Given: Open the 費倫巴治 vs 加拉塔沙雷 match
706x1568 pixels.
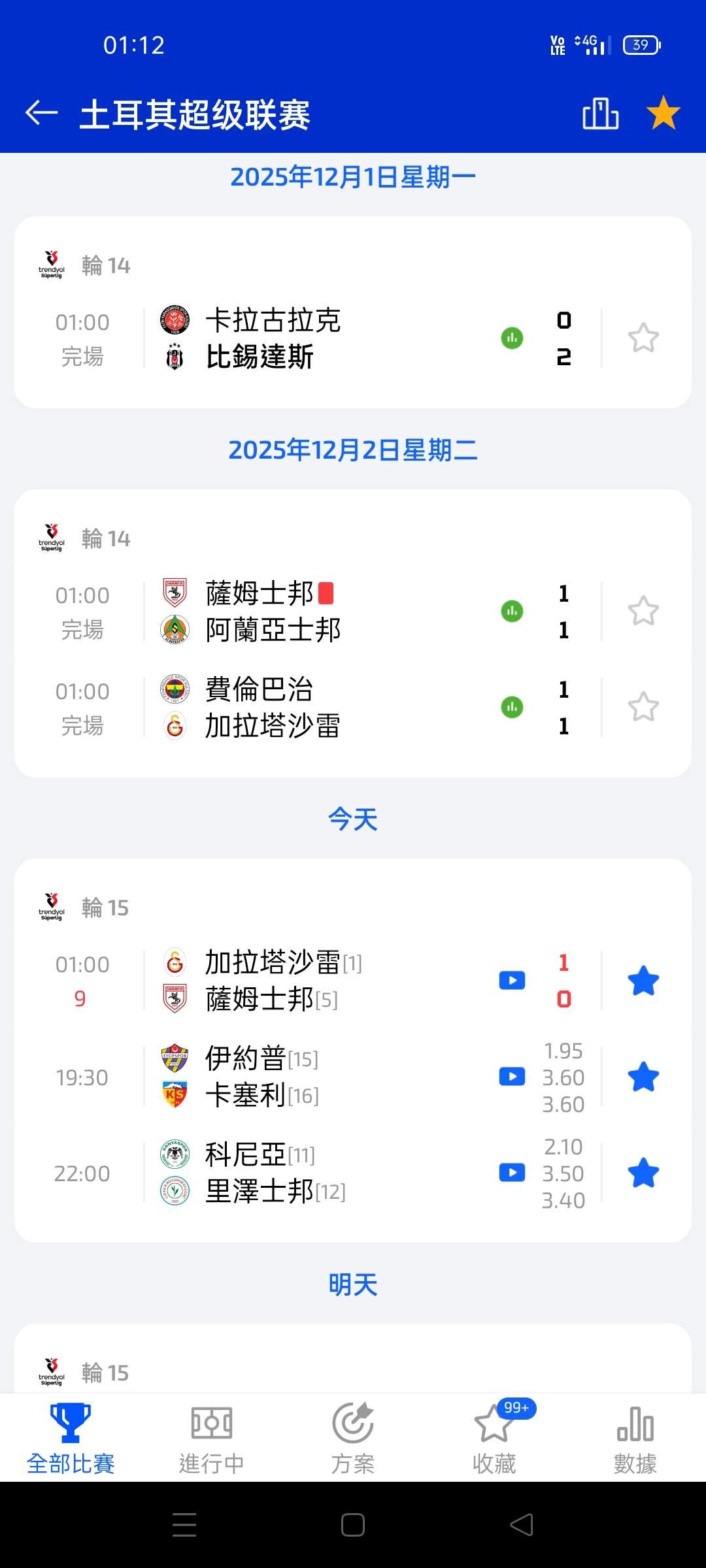Looking at the screenshot, I should [x=273, y=708].
